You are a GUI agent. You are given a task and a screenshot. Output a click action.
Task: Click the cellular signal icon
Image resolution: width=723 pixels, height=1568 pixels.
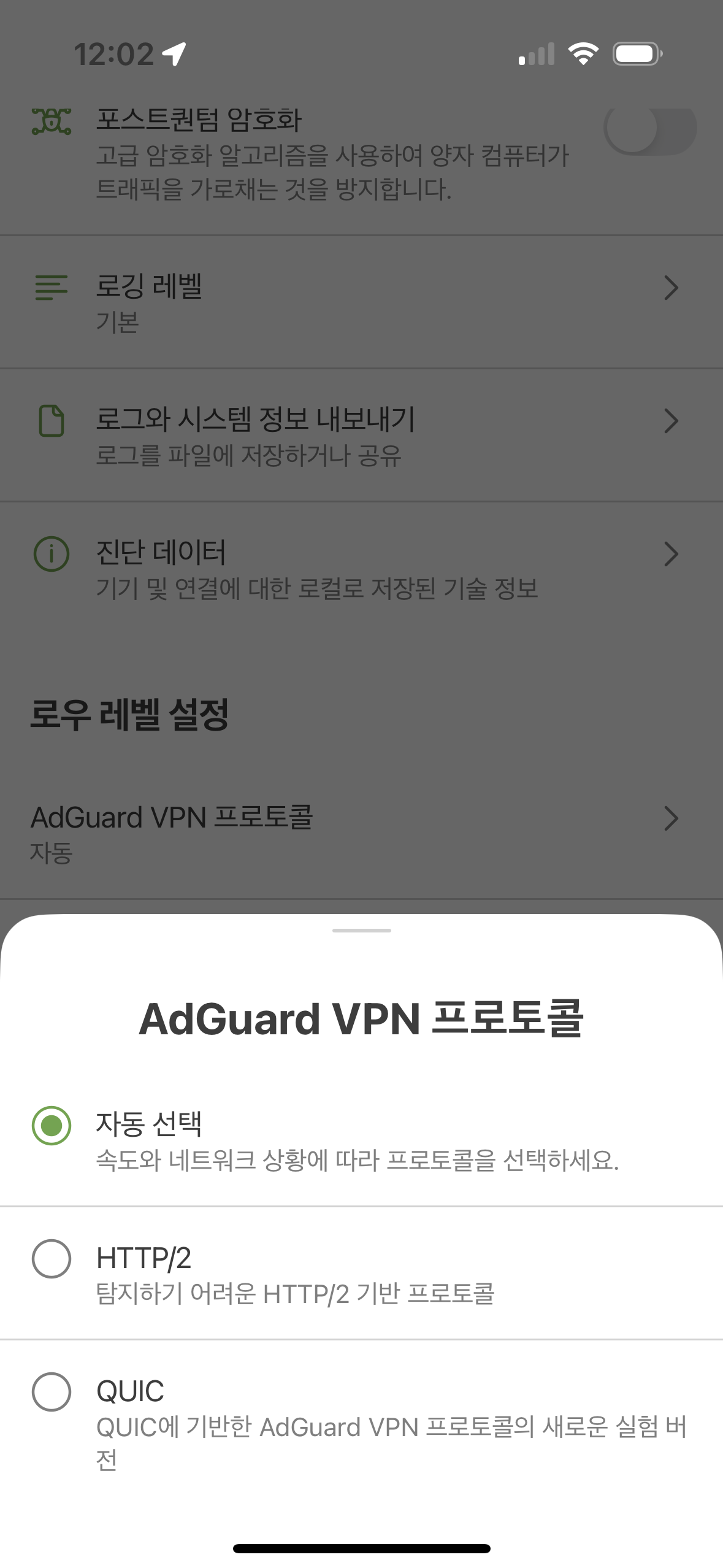(535, 54)
